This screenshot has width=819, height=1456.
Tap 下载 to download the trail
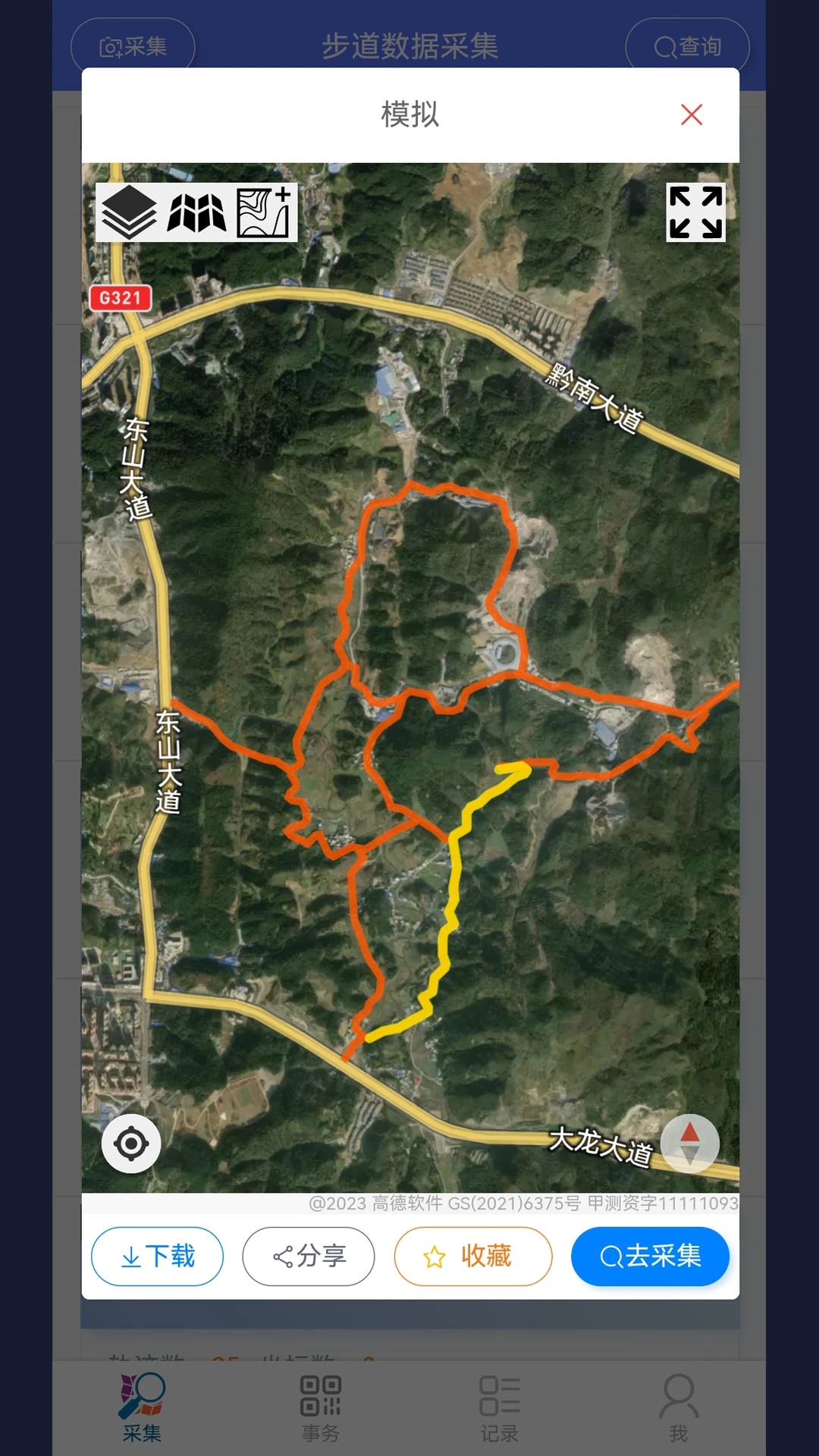coord(158,1257)
